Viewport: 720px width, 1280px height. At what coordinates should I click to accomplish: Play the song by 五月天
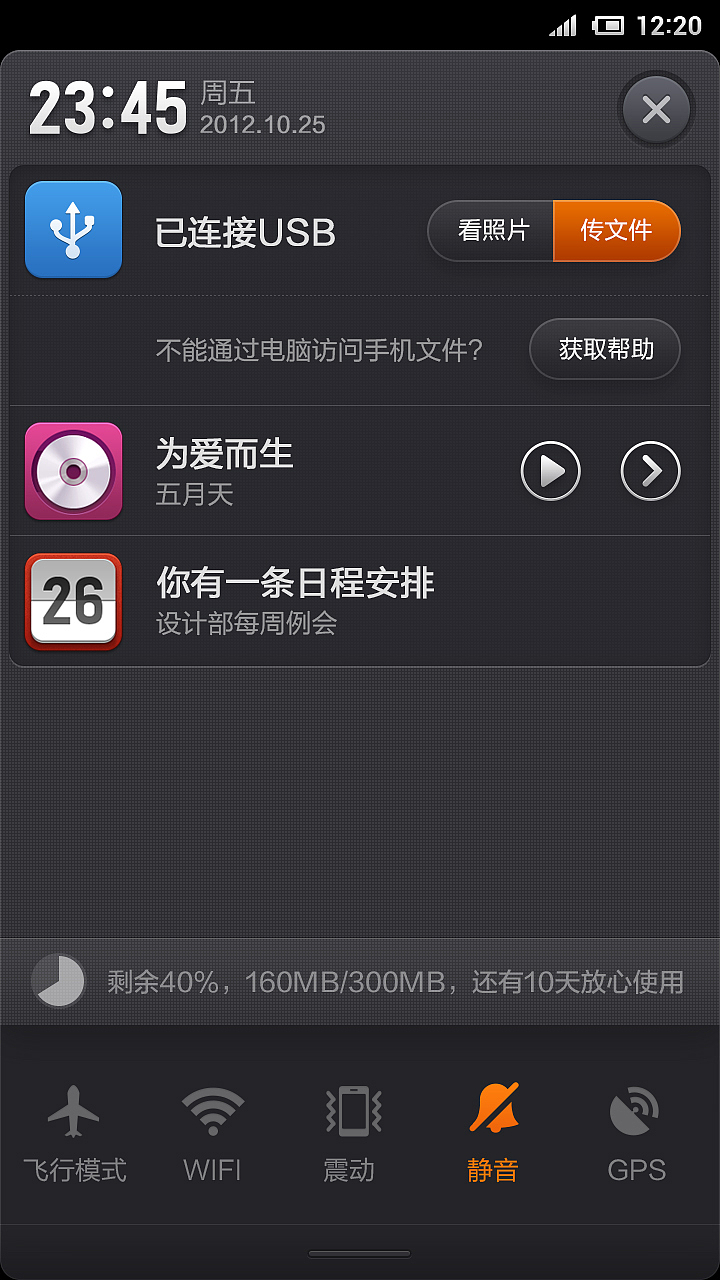coord(550,471)
